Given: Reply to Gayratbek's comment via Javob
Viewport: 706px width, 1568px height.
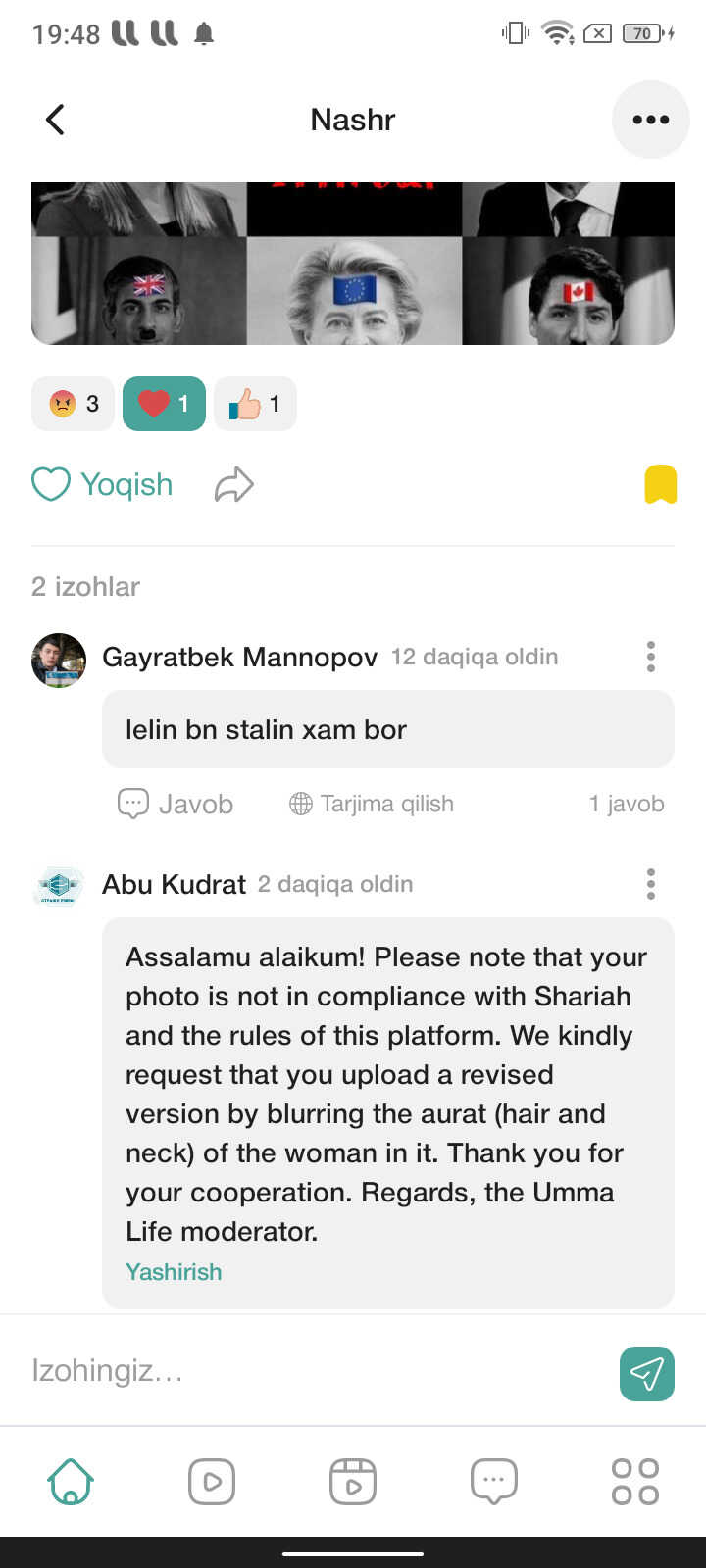Looking at the screenshot, I should (176, 804).
